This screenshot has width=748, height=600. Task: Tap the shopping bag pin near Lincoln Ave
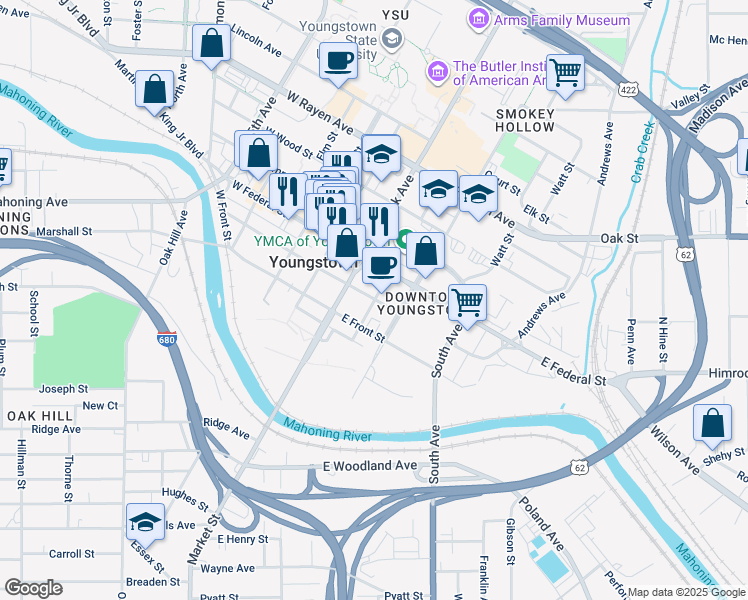pos(211,44)
